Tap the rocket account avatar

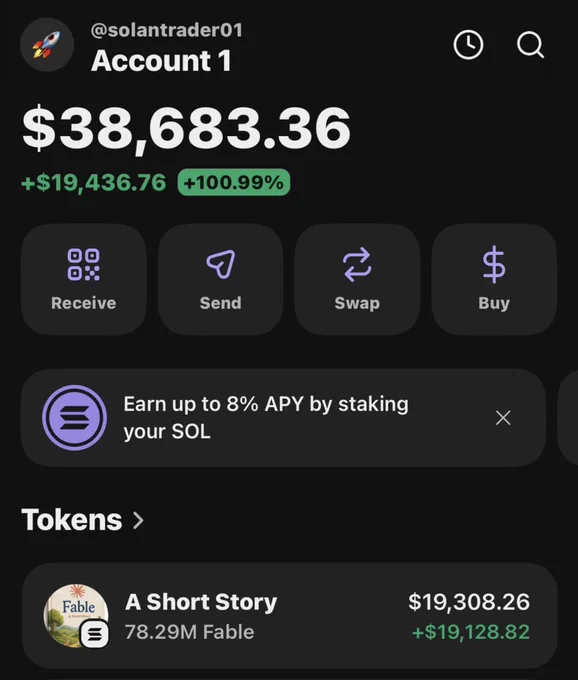tap(47, 45)
